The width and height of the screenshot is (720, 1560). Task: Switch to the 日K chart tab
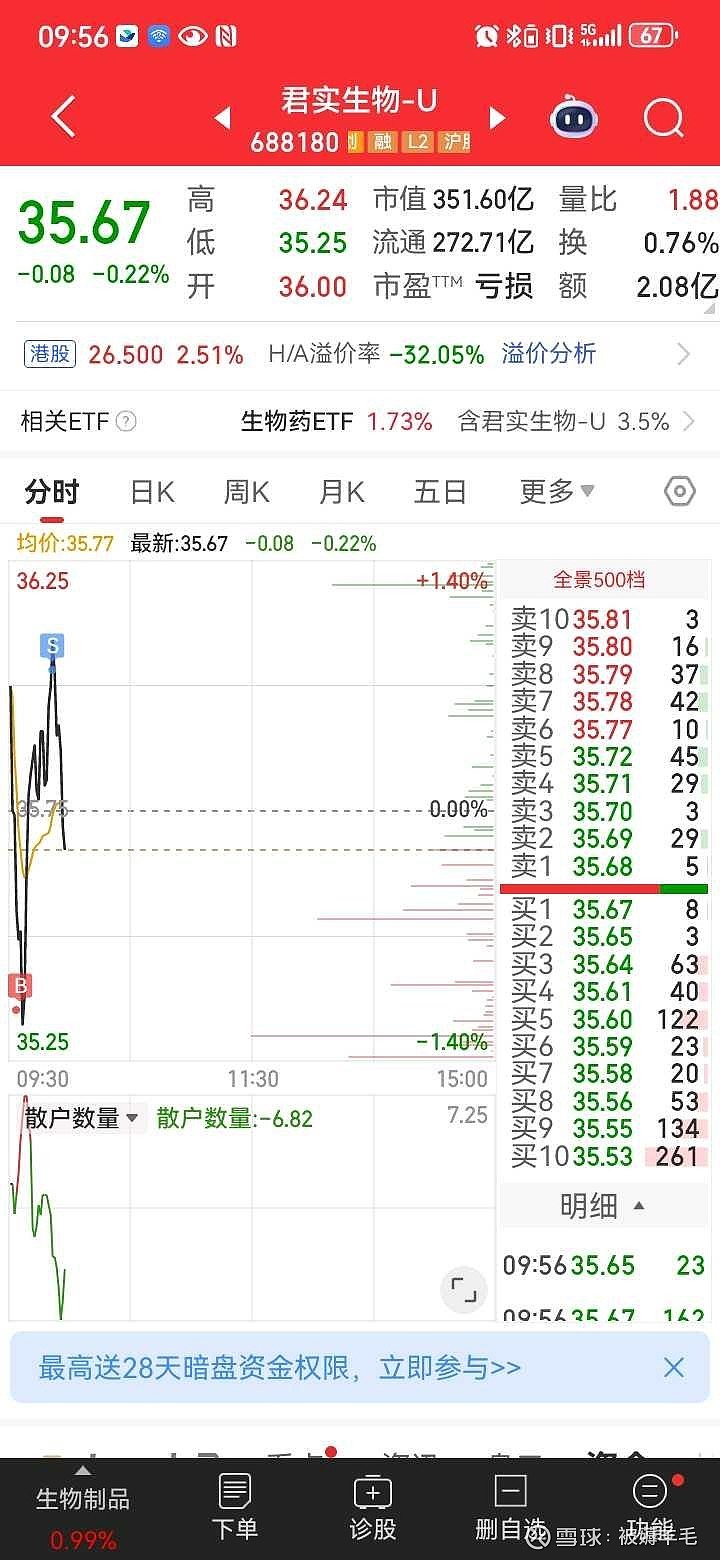[x=153, y=492]
